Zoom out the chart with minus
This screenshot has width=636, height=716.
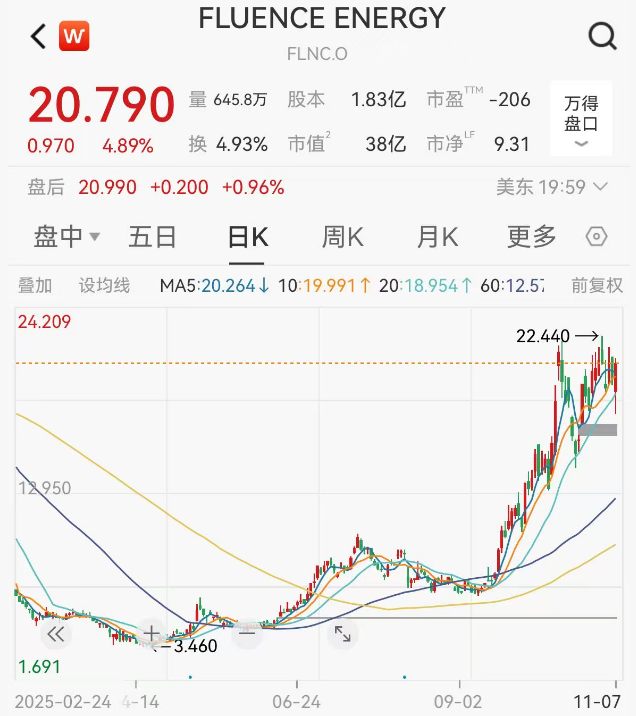pyautogui.click(x=247, y=633)
